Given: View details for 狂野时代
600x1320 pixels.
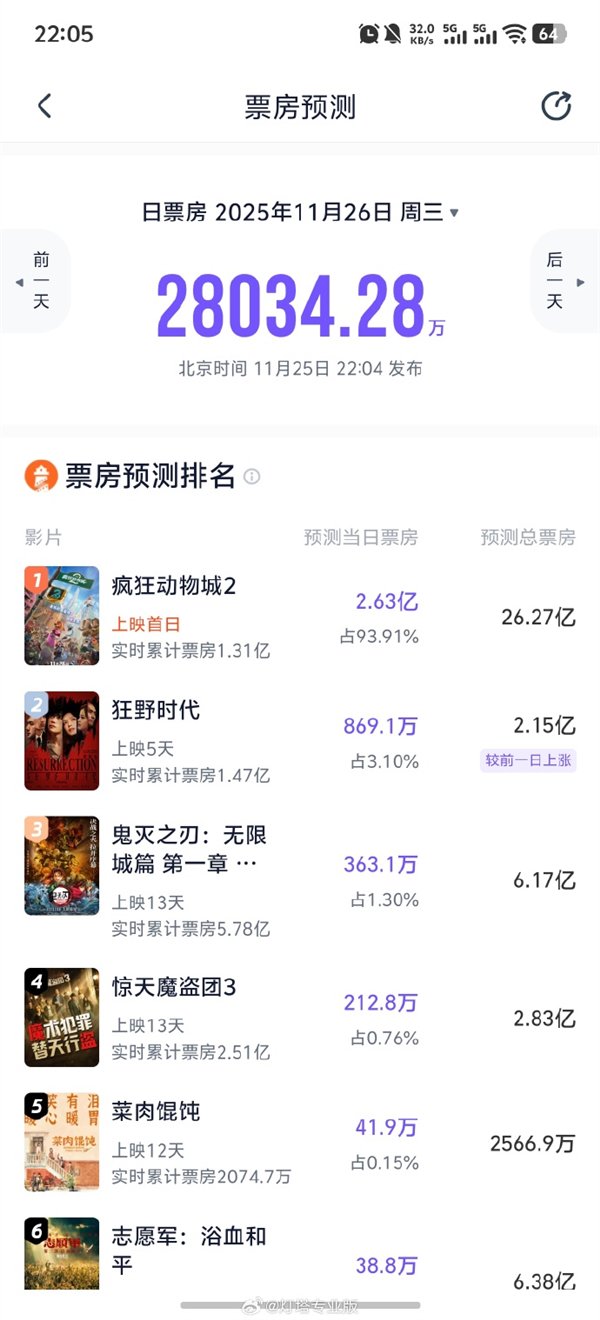Looking at the screenshot, I should coord(300,741).
